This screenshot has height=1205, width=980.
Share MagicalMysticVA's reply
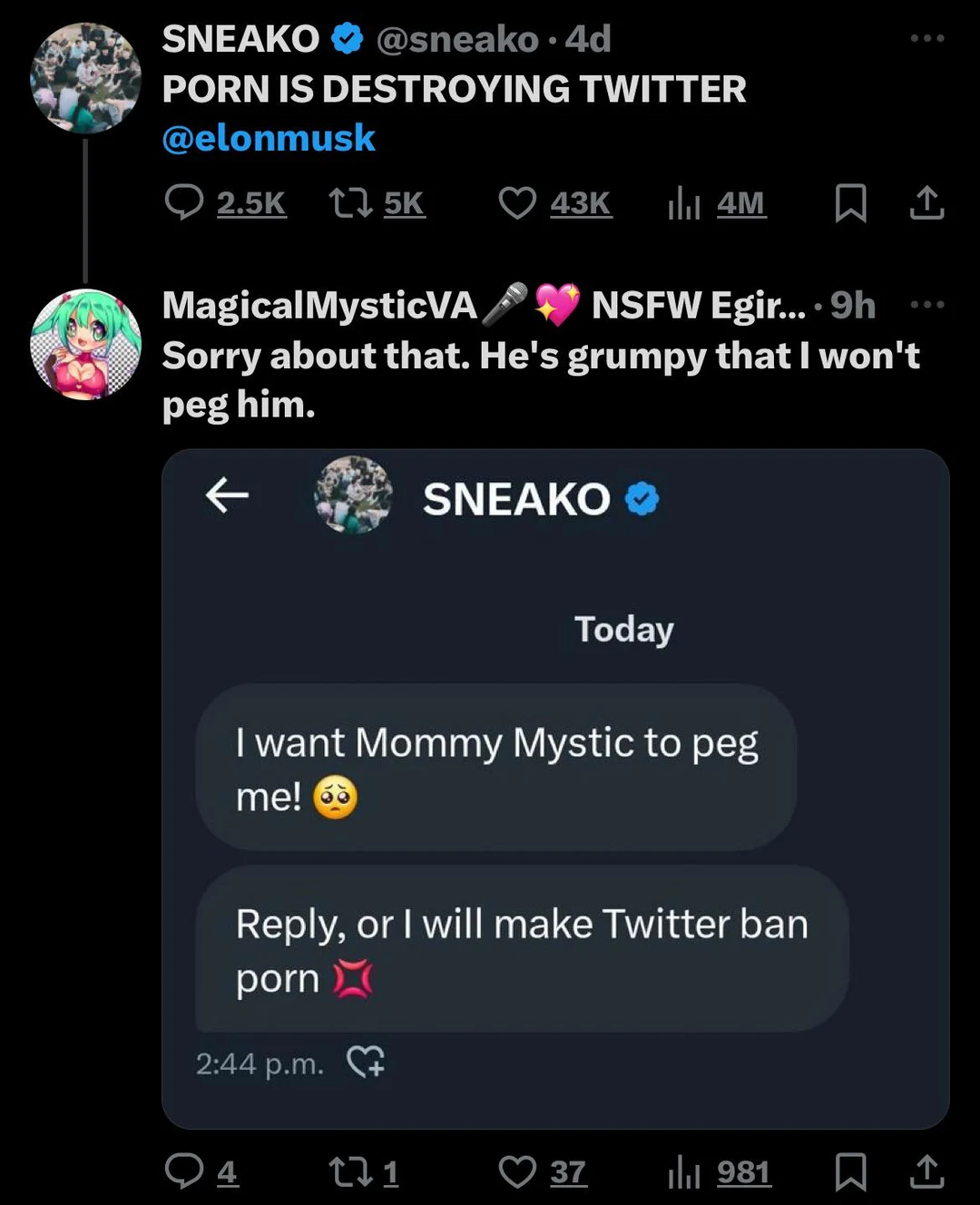click(927, 1171)
